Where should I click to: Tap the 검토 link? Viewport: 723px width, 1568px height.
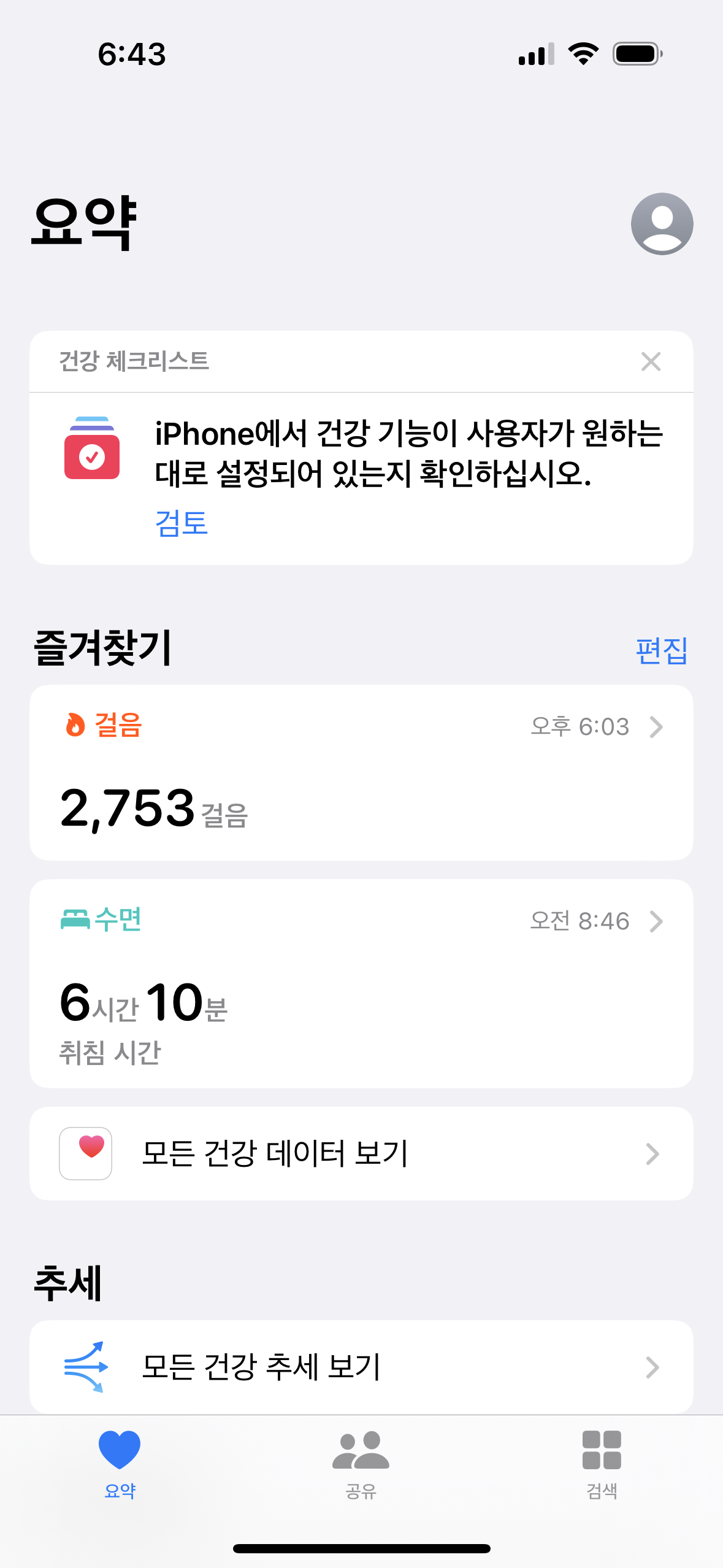pos(182,523)
